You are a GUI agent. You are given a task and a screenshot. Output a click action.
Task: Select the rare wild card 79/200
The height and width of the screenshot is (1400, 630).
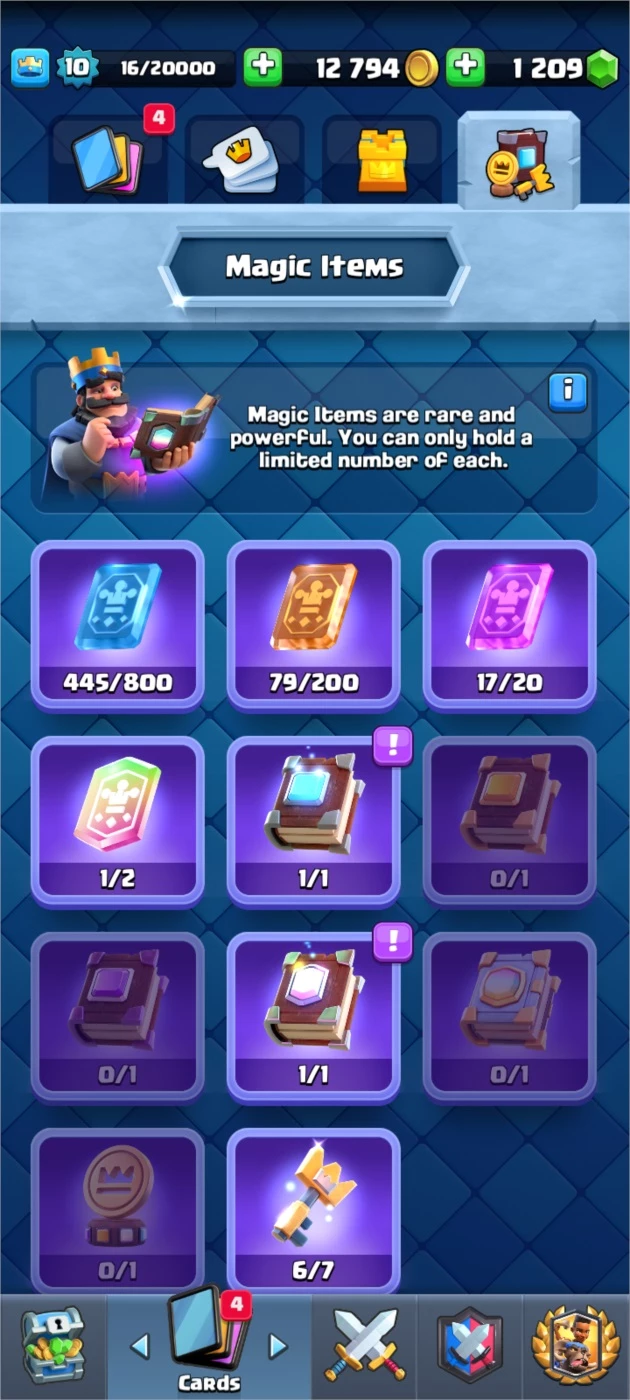coord(313,625)
